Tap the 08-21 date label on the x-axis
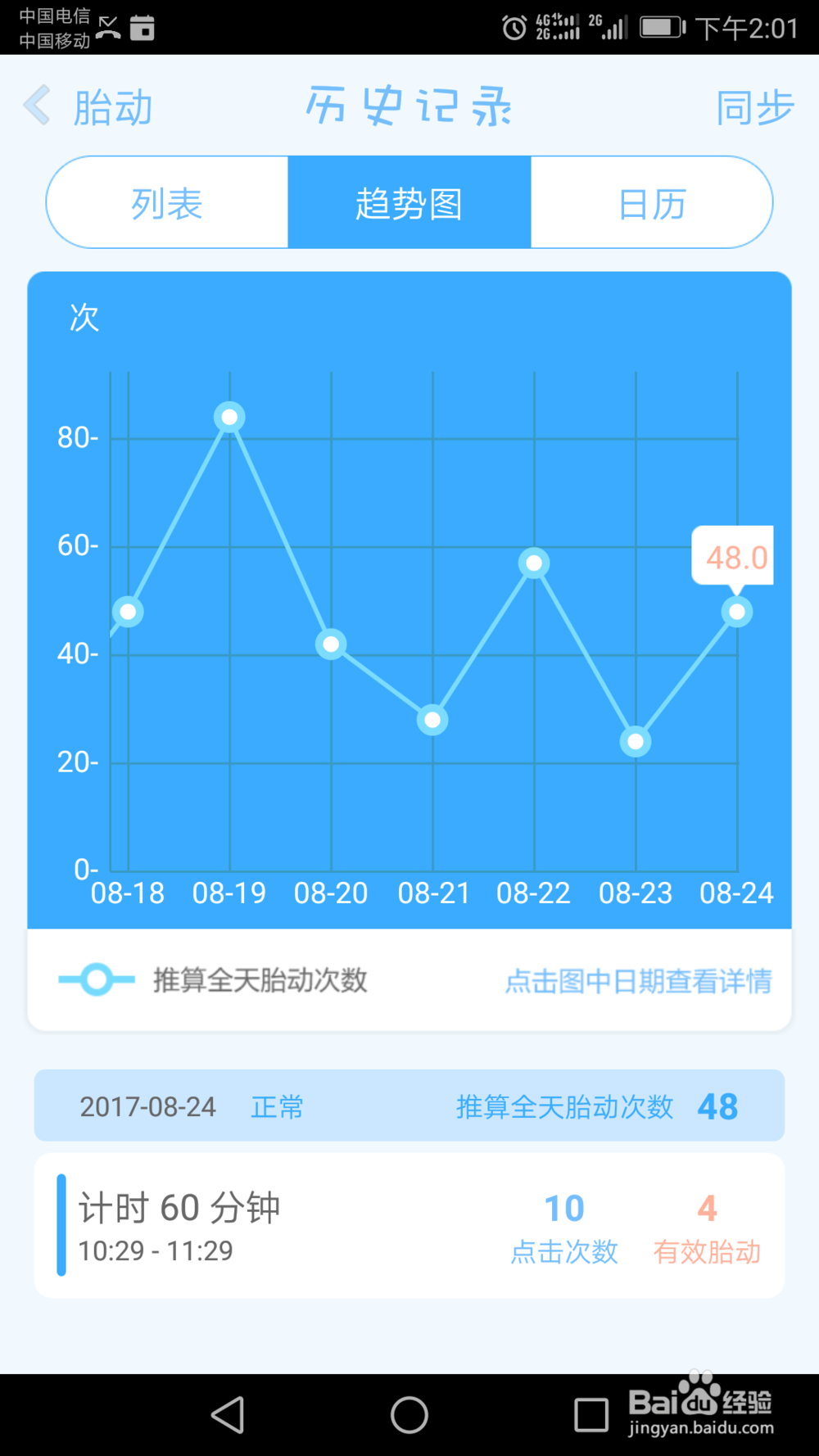819x1456 pixels. [432, 893]
